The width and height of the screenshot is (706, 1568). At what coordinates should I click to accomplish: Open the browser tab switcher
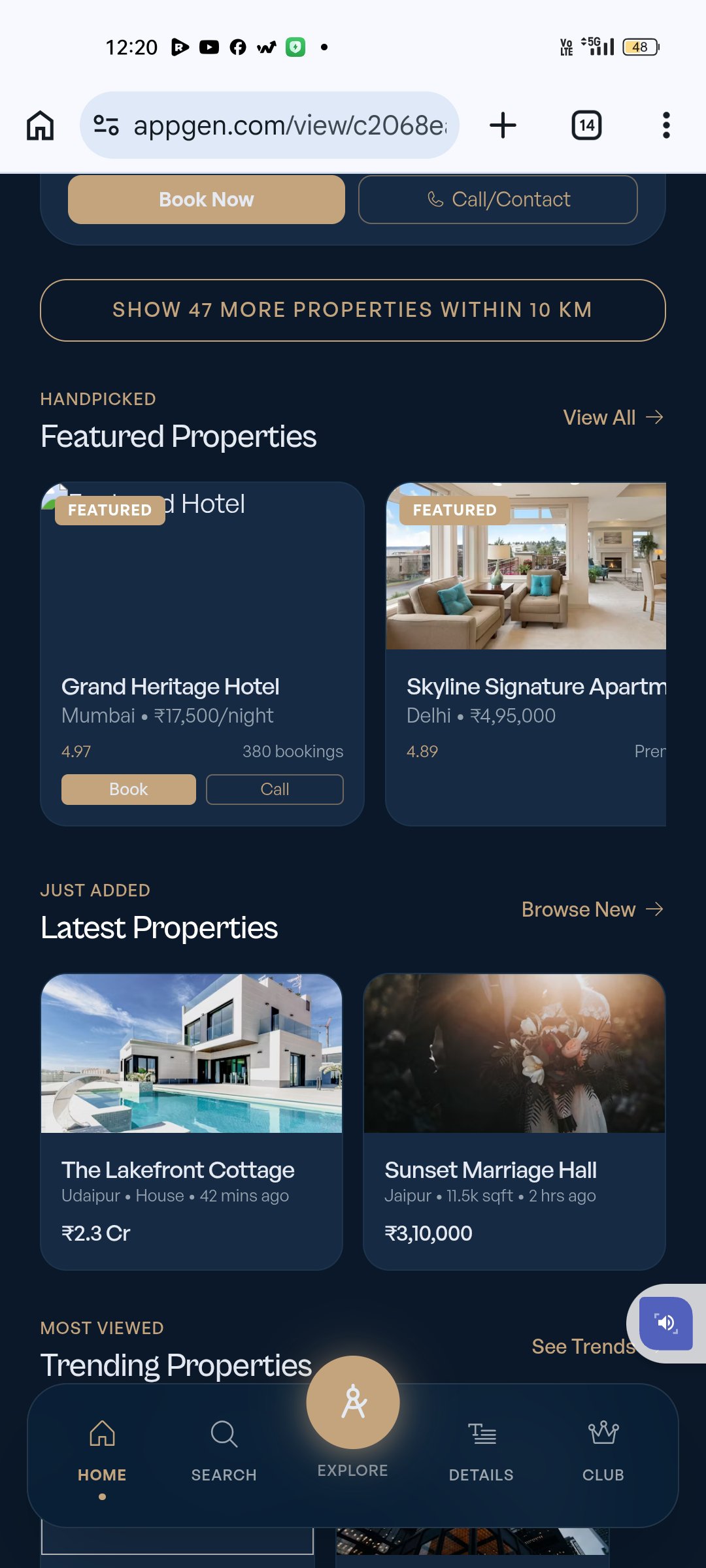[587, 125]
